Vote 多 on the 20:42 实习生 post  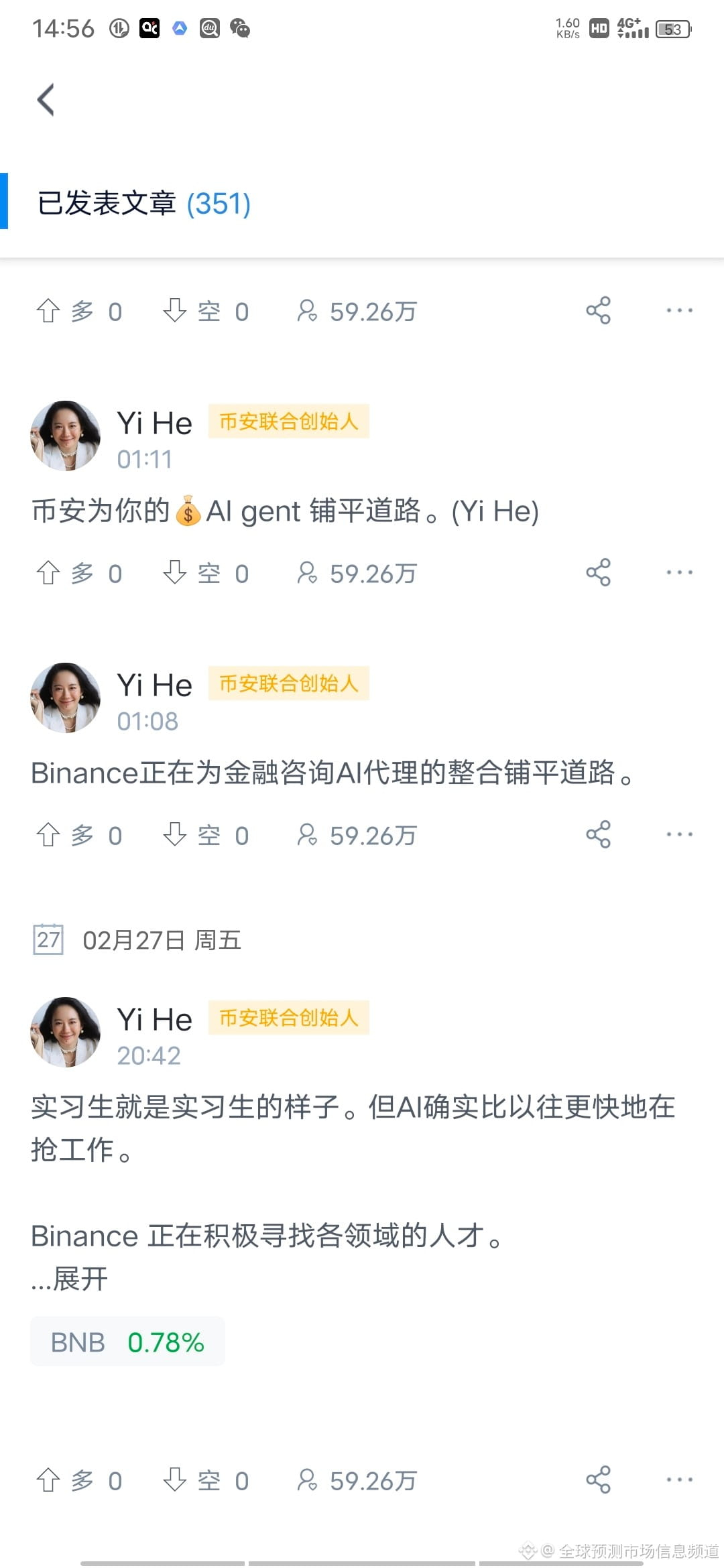coord(78,1481)
